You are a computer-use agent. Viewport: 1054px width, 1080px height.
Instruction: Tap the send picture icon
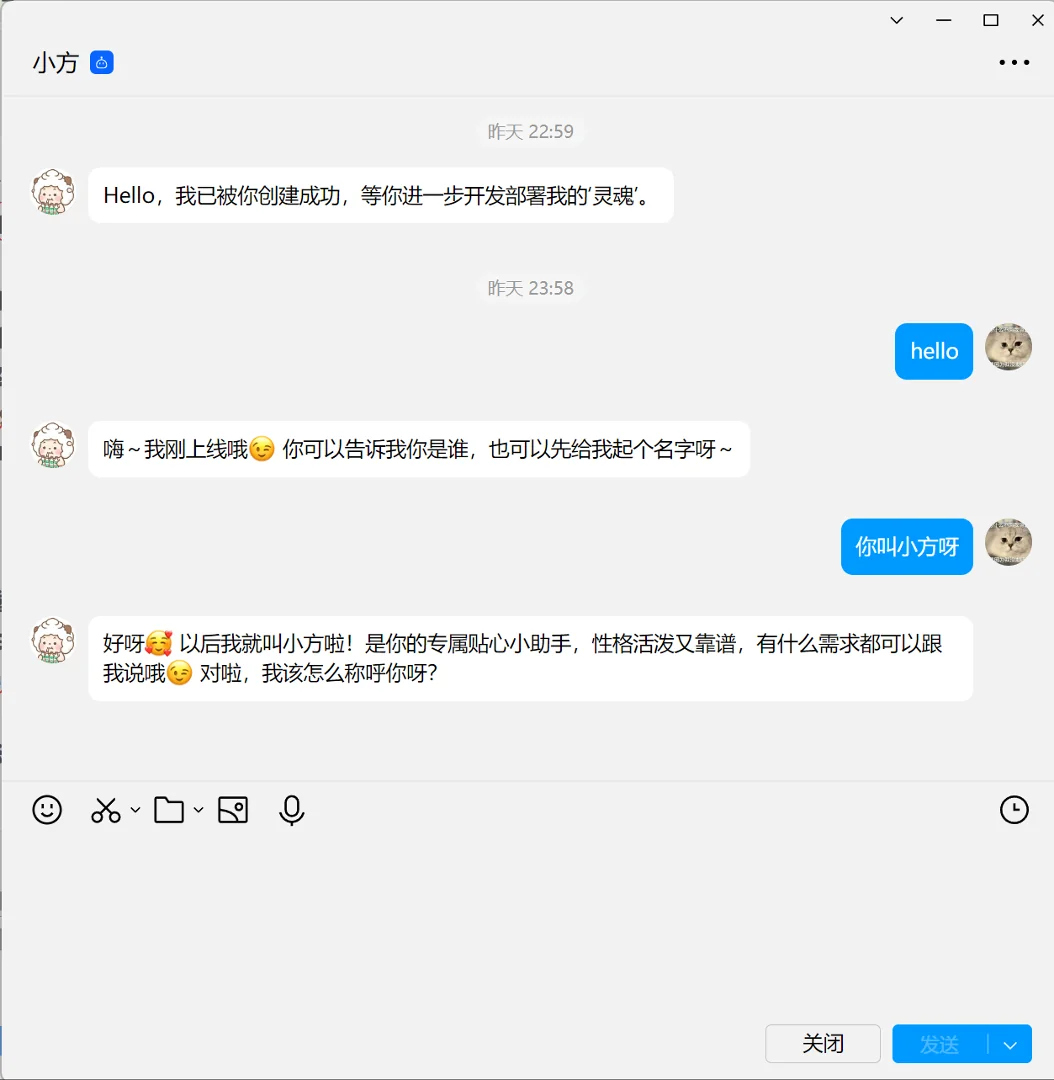click(233, 810)
